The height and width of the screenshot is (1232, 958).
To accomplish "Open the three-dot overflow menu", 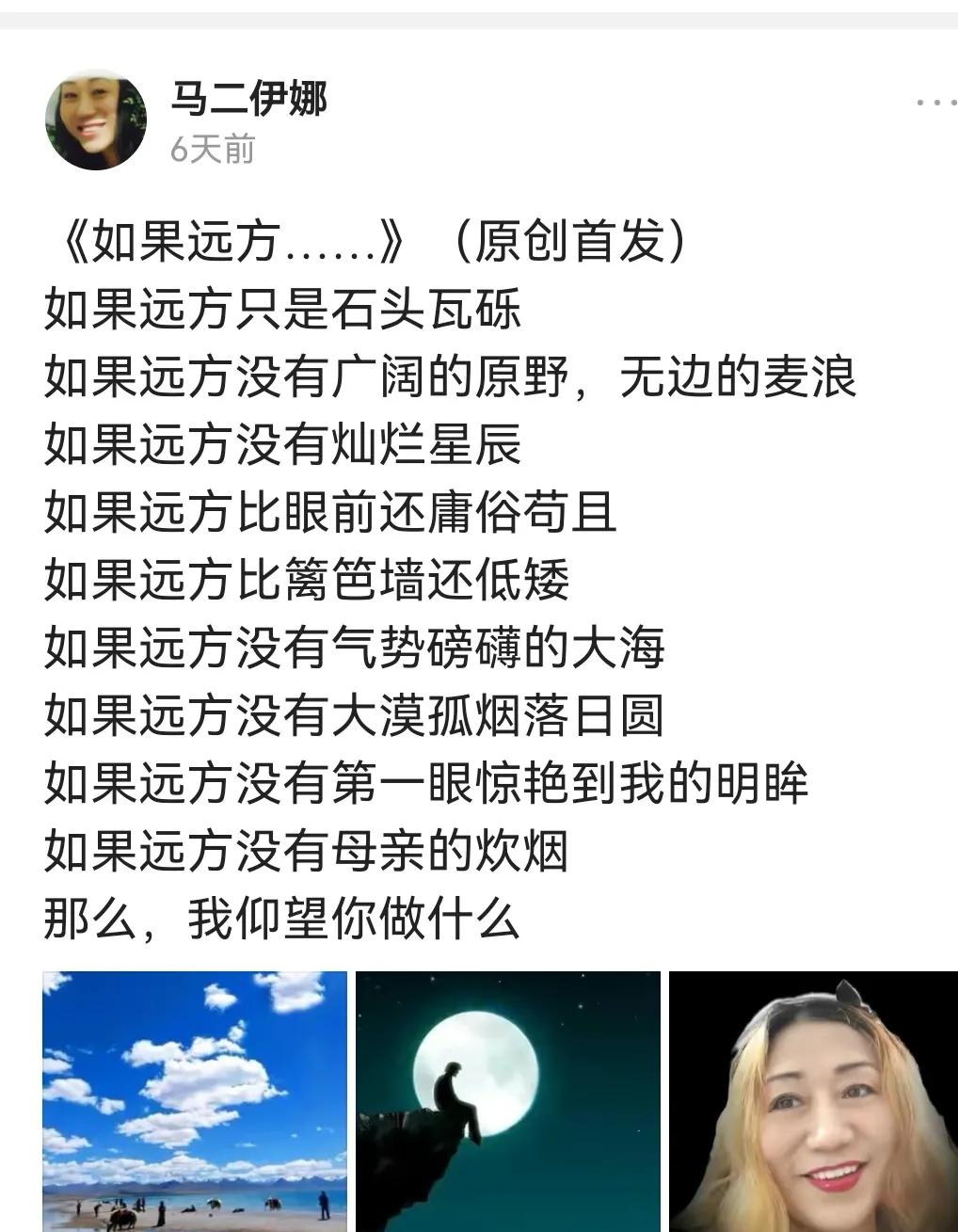I will click(x=934, y=103).
